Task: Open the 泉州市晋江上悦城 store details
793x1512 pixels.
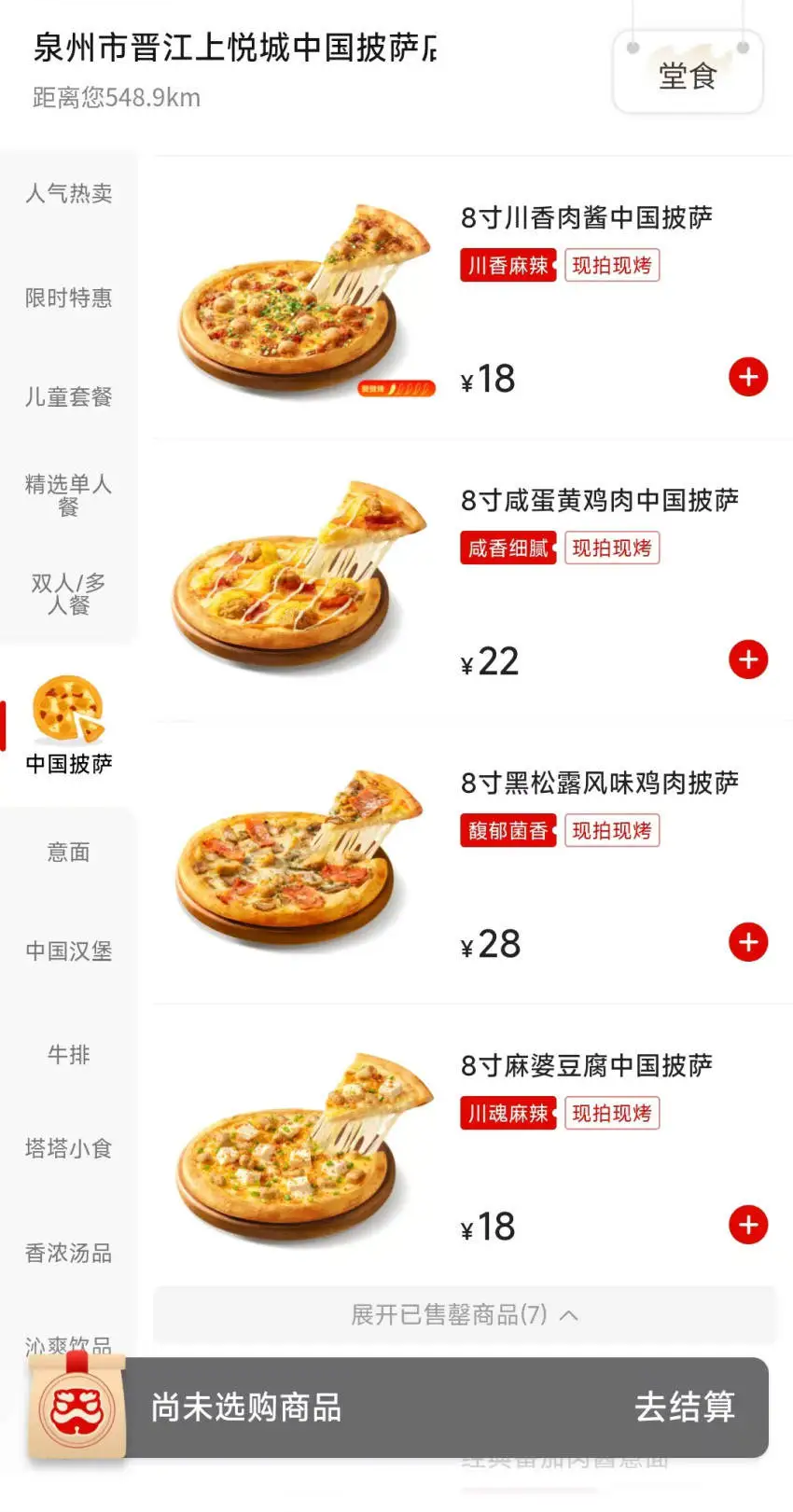Action: [235, 48]
